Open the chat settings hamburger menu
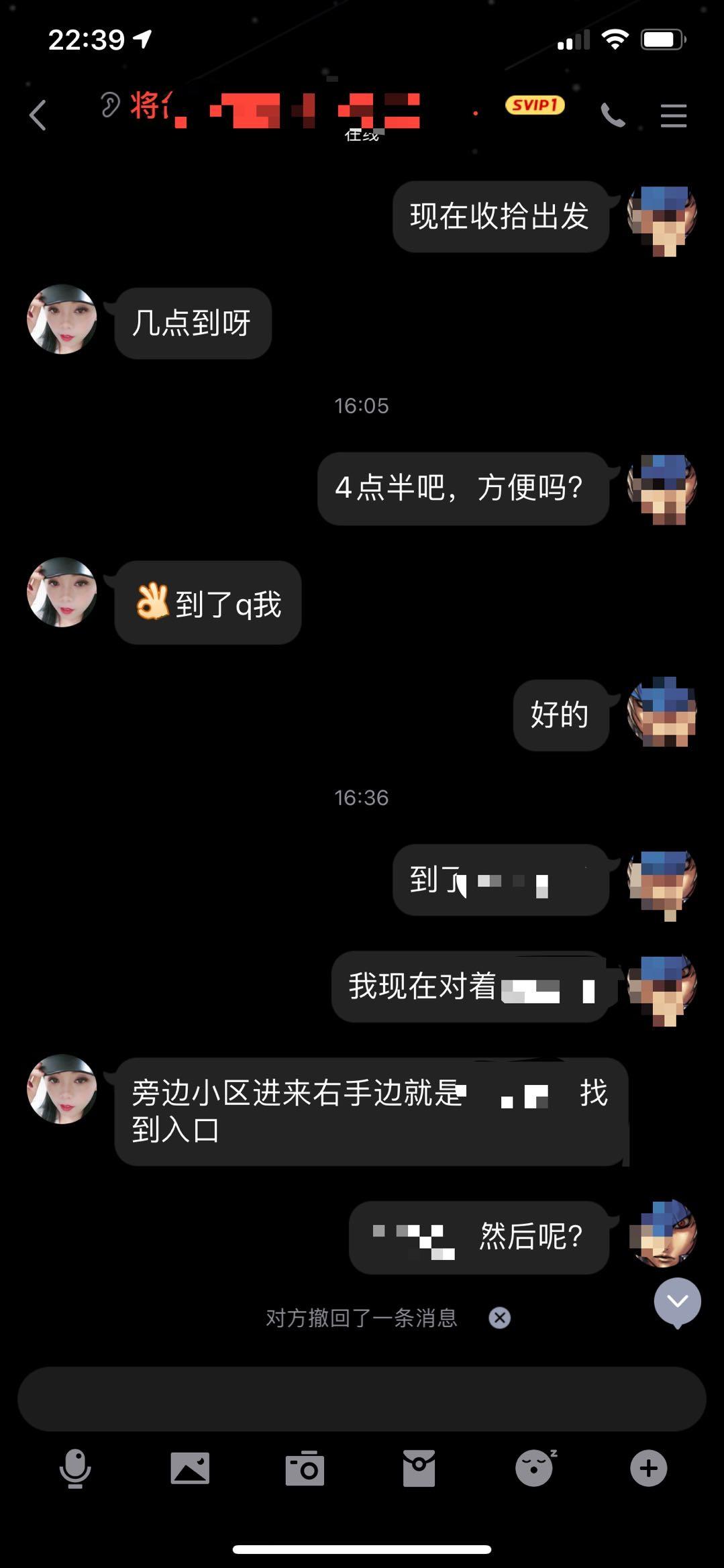The image size is (724, 1568). (674, 115)
